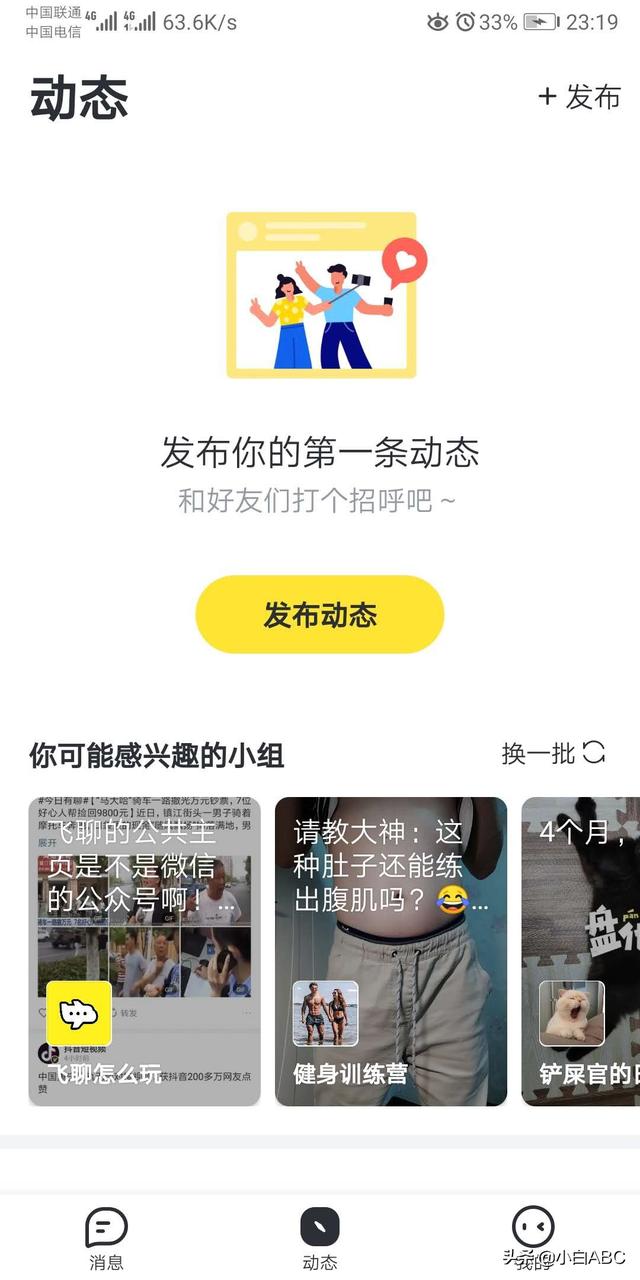Refresh the suggested groups with 换一批
The height and width of the screenshot is (1280, 640).
click(x=553, y=753)
